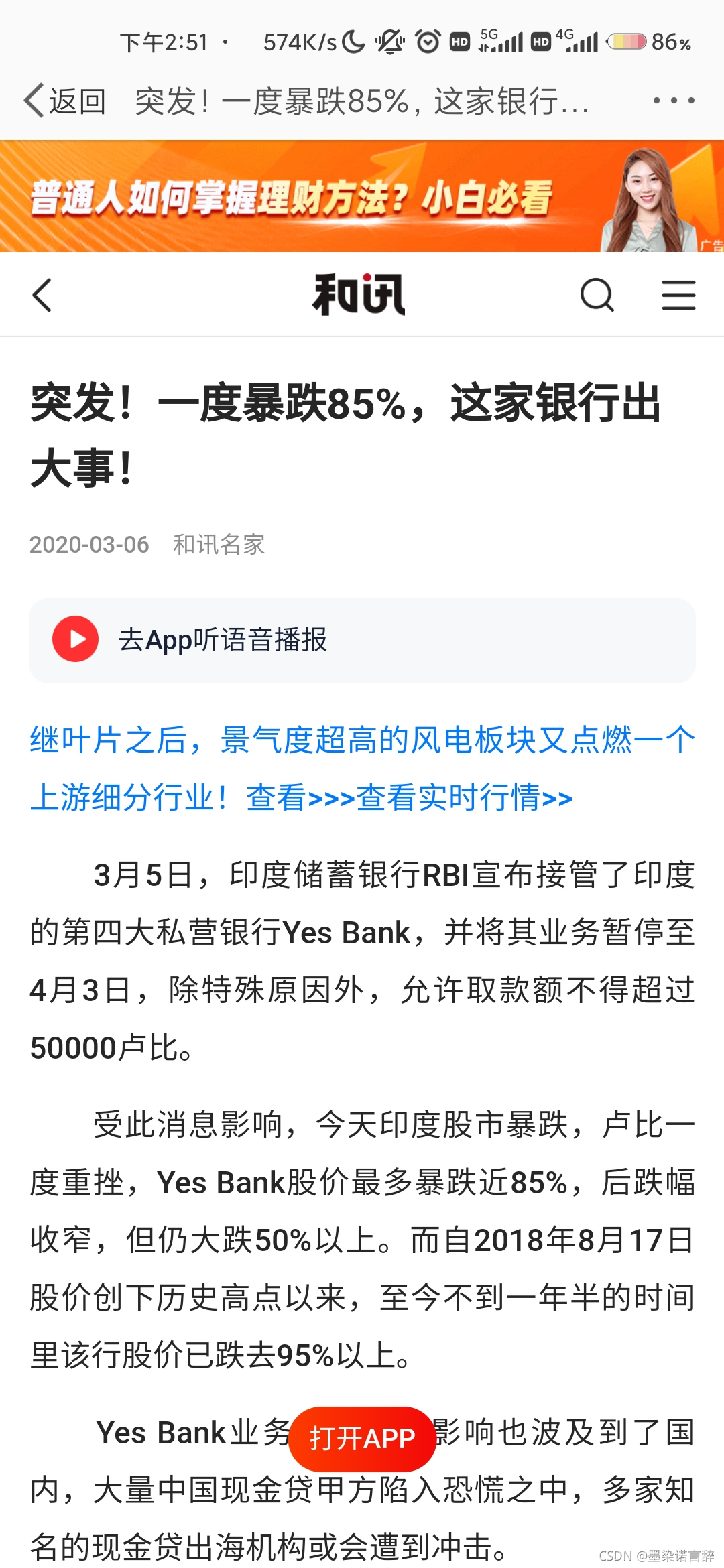
Task: Tap the red 打开APP button
Action: (362, 1439)
